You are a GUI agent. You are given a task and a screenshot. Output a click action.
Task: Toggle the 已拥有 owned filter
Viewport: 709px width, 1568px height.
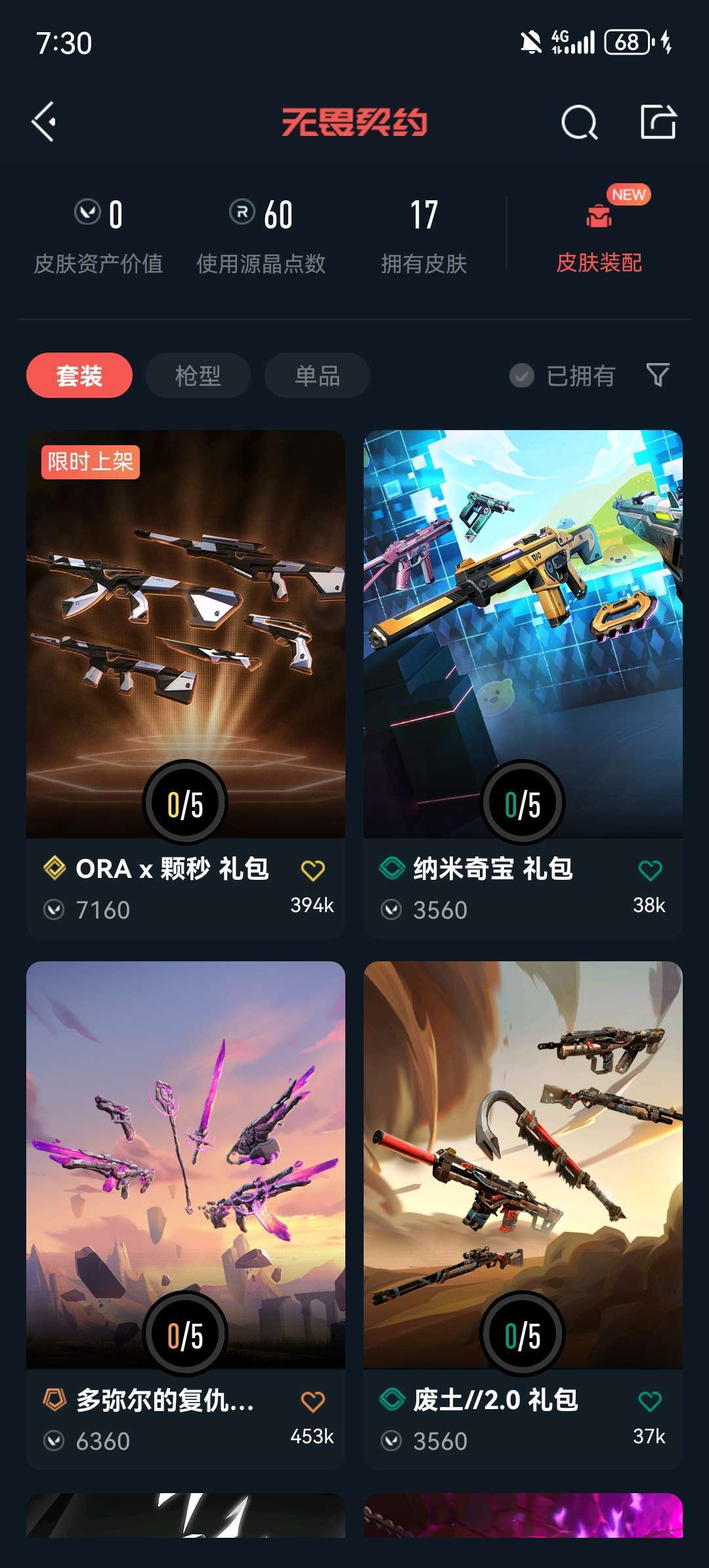click(562, 376)
